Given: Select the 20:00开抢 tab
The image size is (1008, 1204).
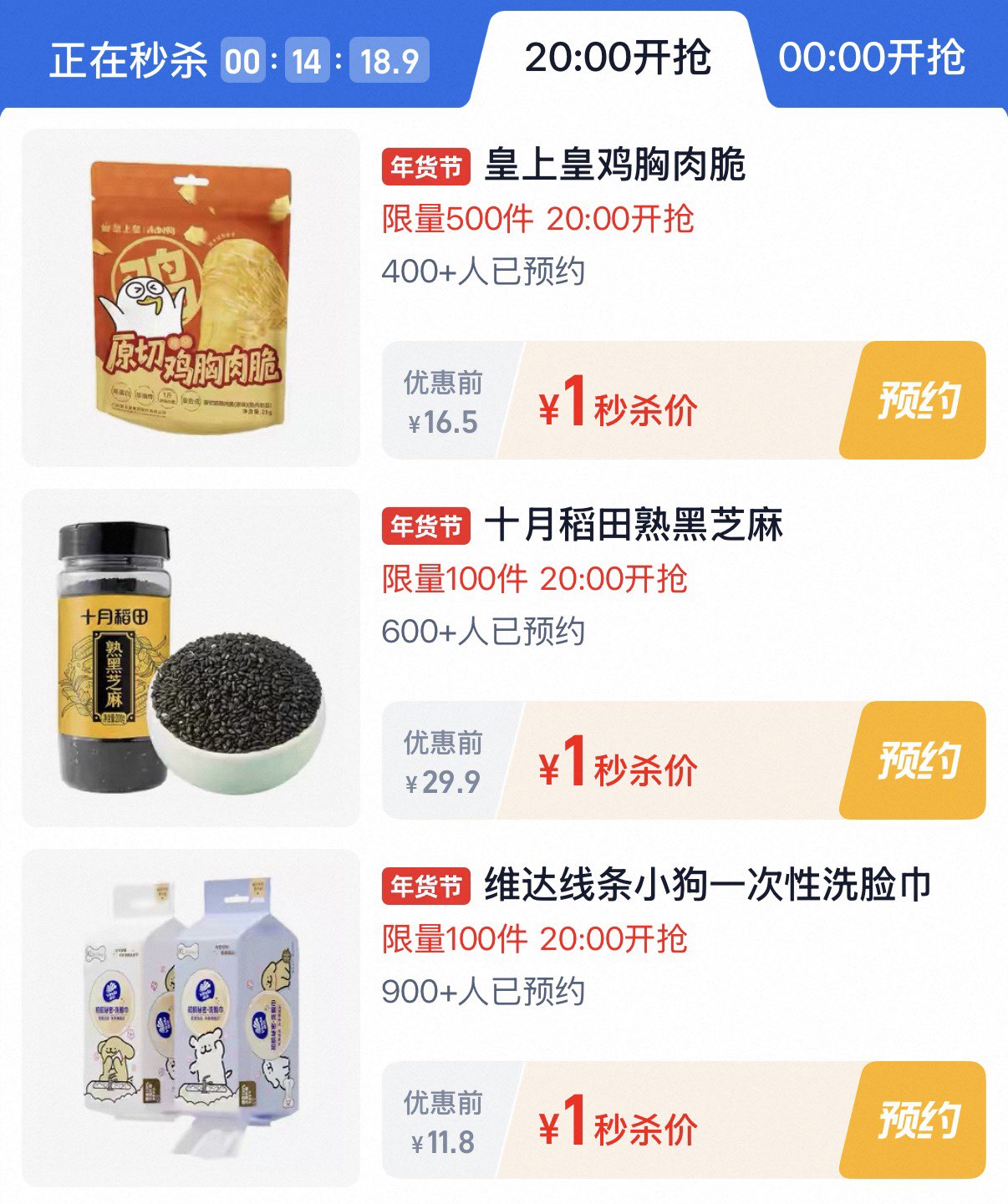Looking at the screenshot, I should 618,58.
